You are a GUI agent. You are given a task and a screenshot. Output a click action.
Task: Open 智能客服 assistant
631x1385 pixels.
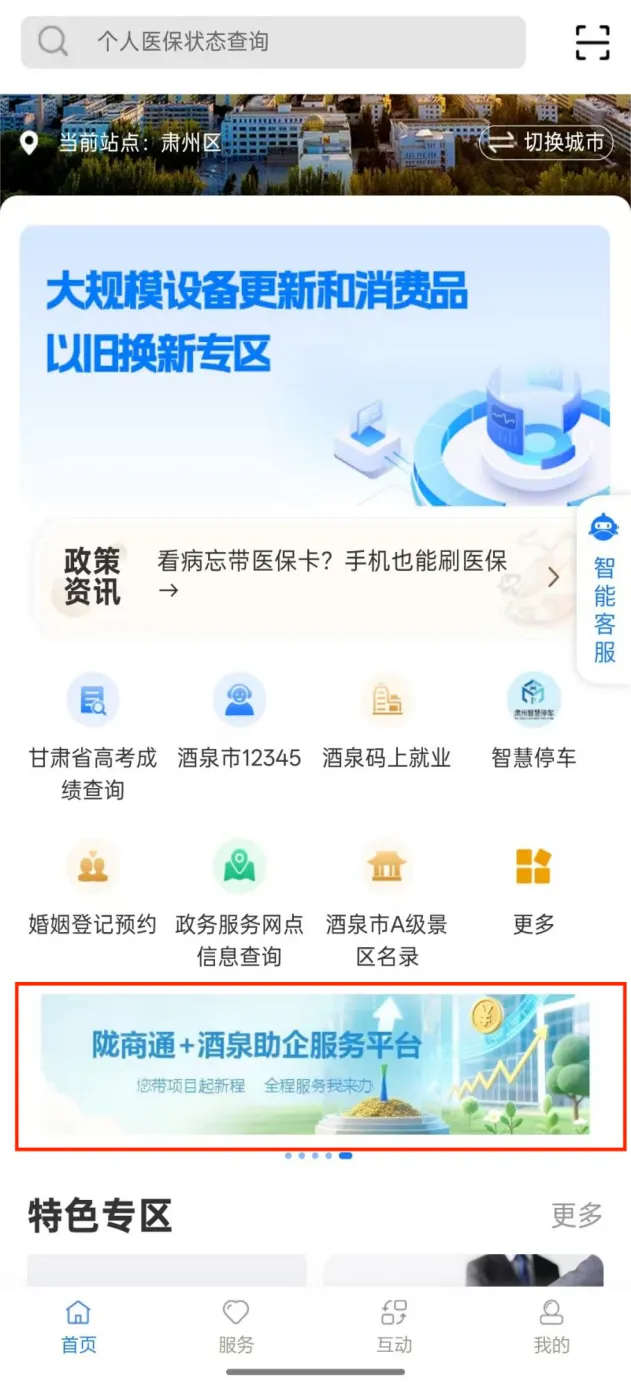pos(604,592)
